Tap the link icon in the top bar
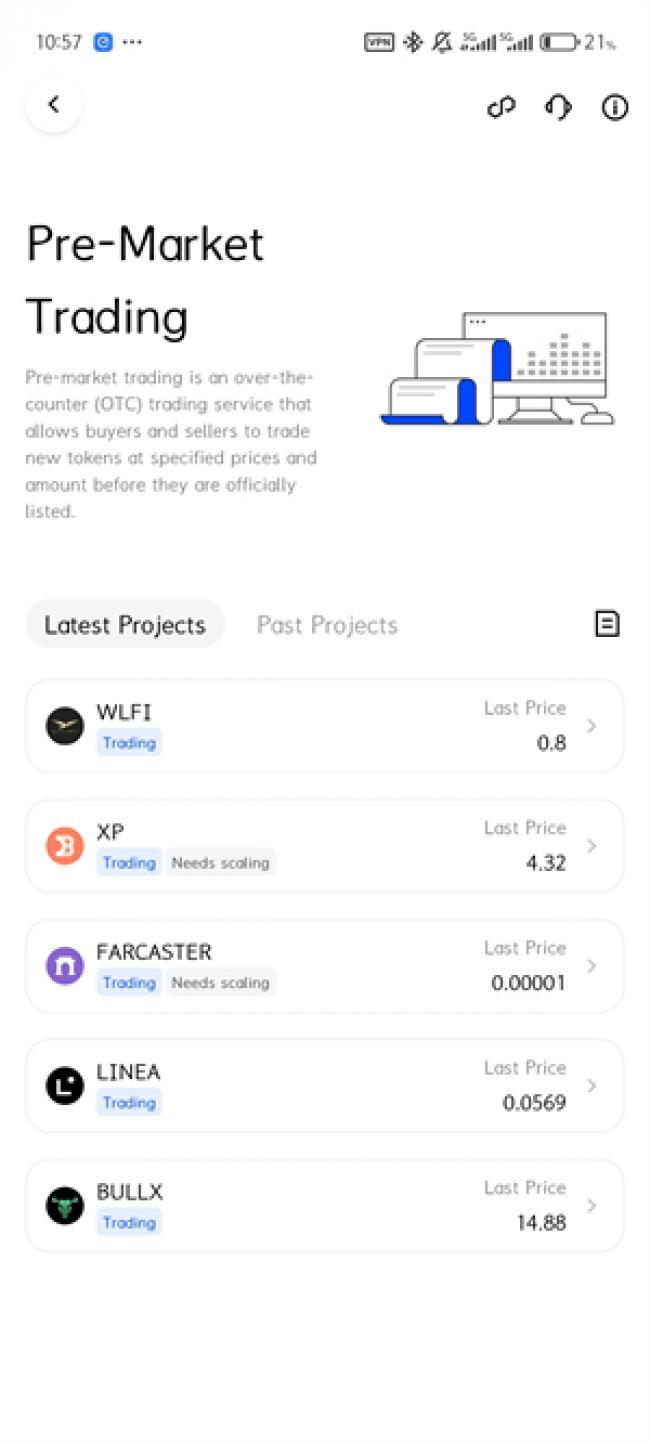The width and height of the screenshot is (650, 1443). (501, 107)
